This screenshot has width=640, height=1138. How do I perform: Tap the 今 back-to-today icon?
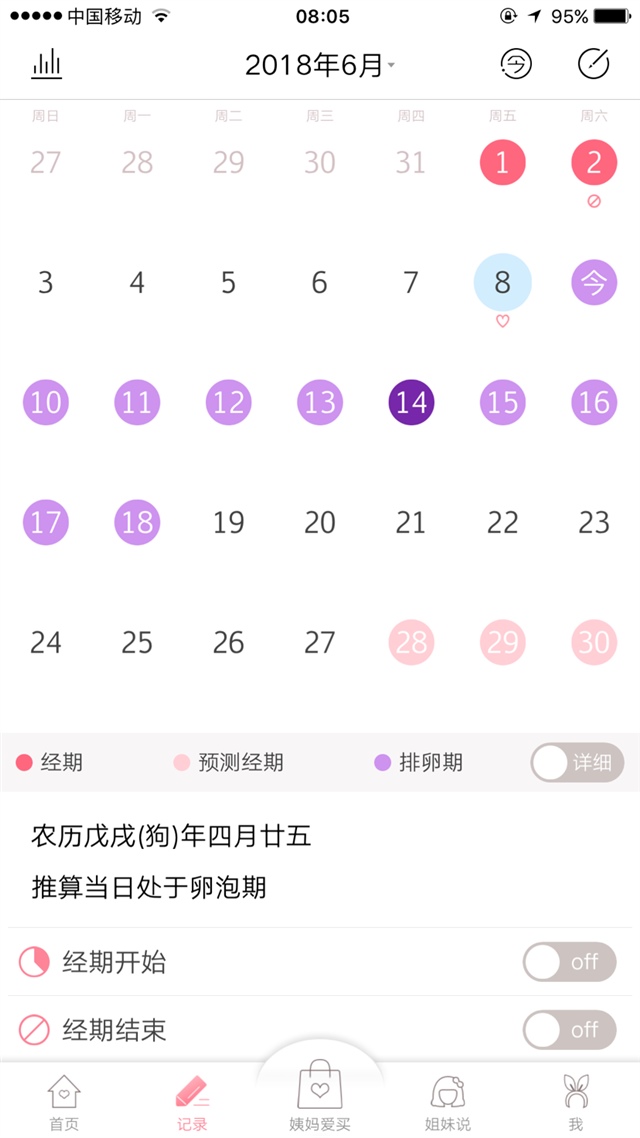coord(516,65)
